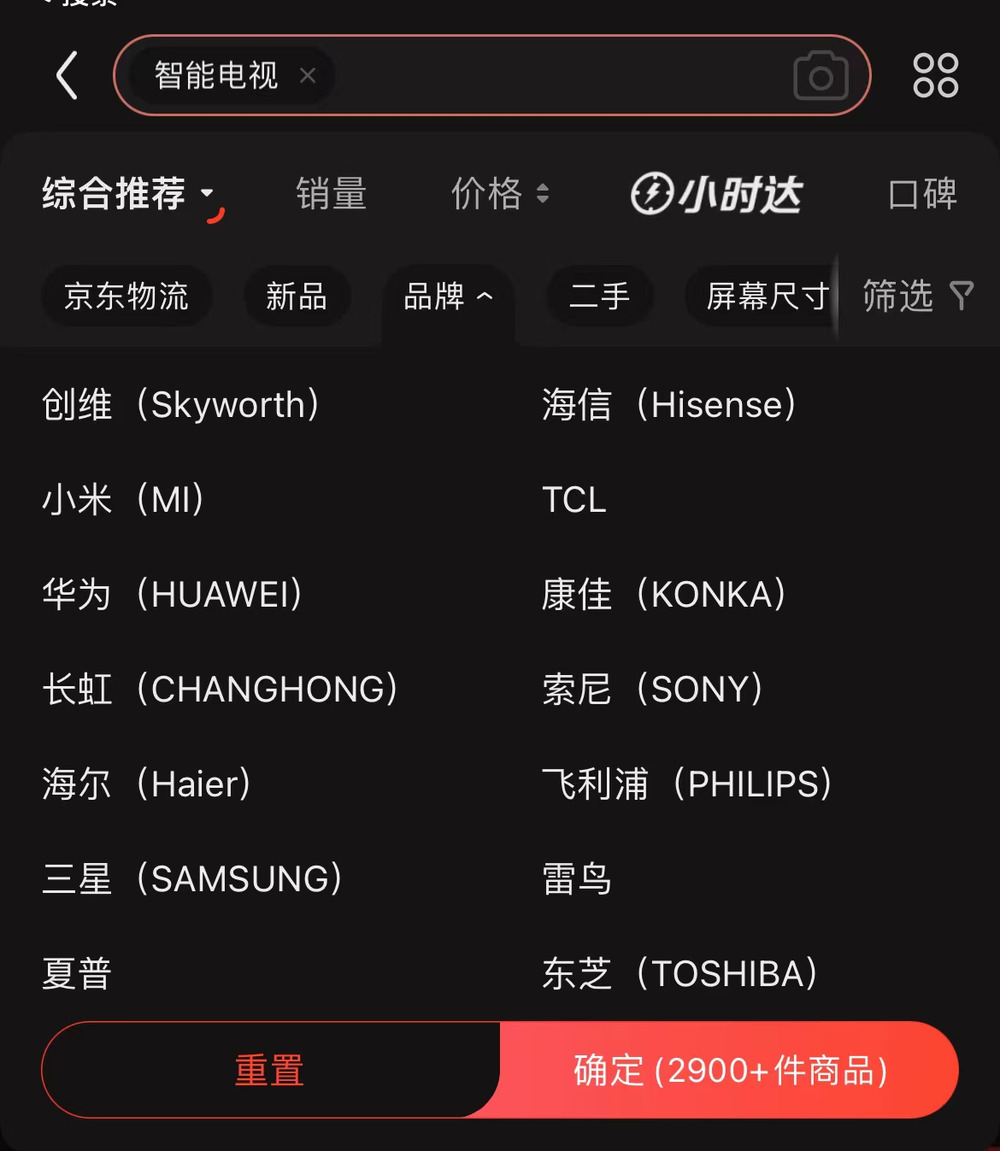Screen dimensions: 1000x1151
Task: Sort results by 价格
Action: (x=499, y=194)
